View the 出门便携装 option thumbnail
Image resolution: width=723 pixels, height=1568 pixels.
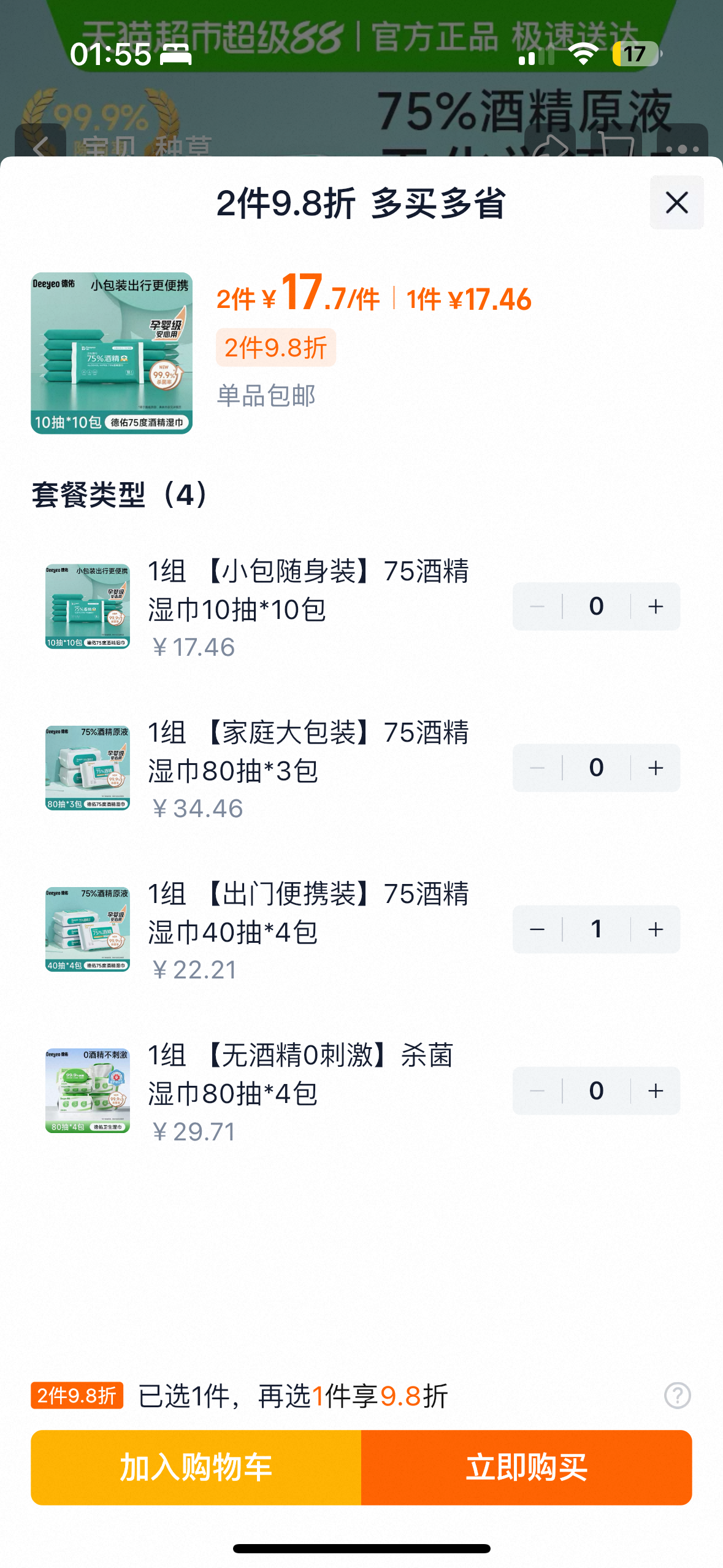(x=88, y=929)
